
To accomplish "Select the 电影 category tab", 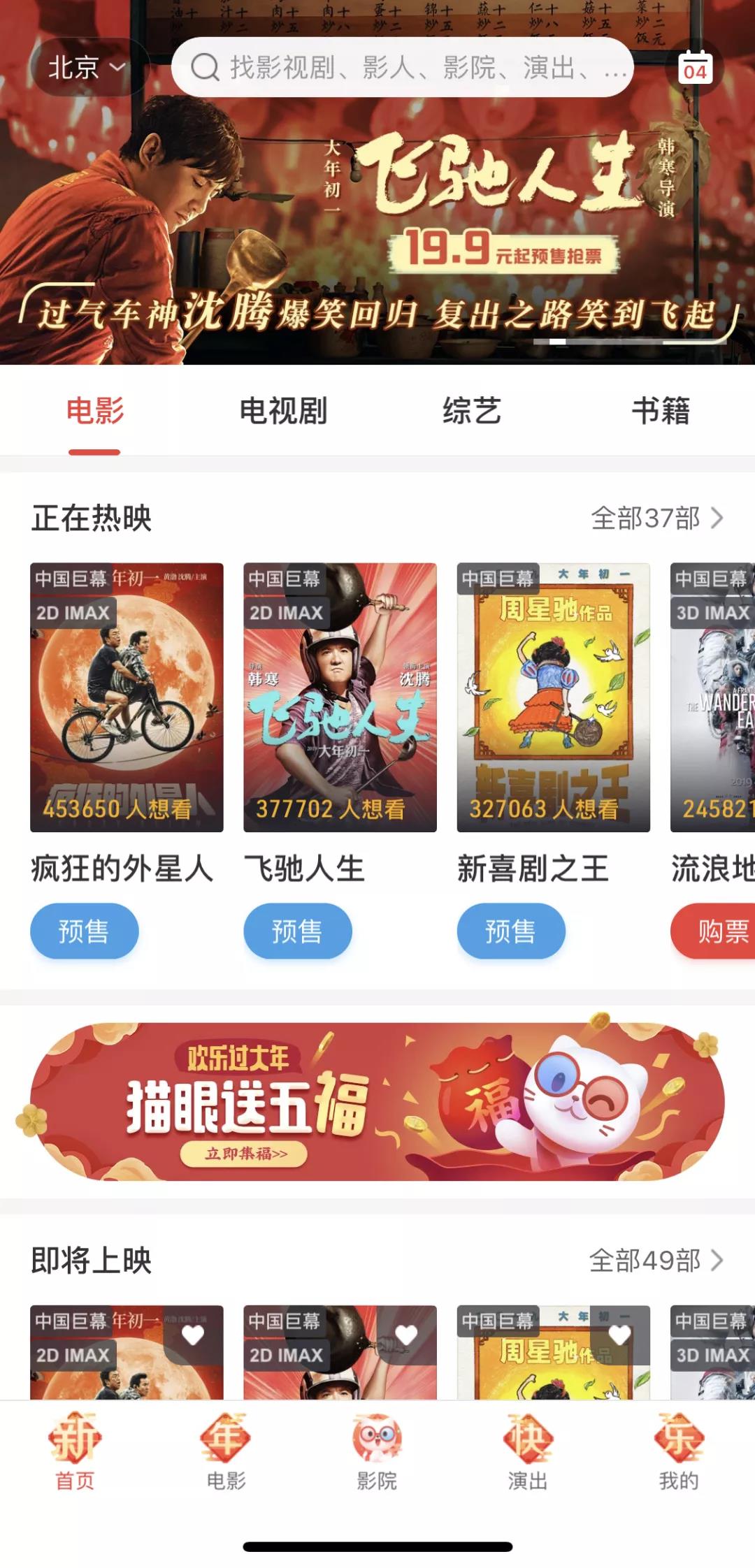I will pyautogui.click(x=95, y=411).
